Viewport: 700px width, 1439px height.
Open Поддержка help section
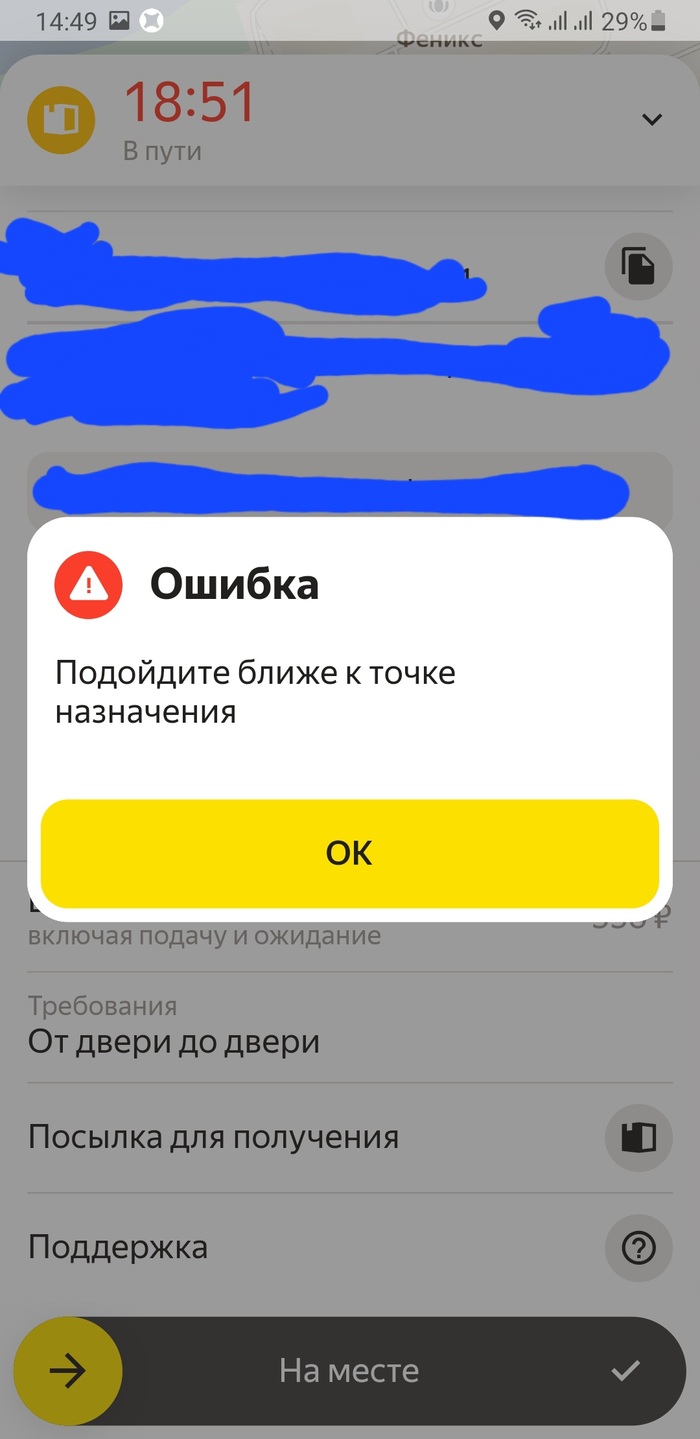118,1247
